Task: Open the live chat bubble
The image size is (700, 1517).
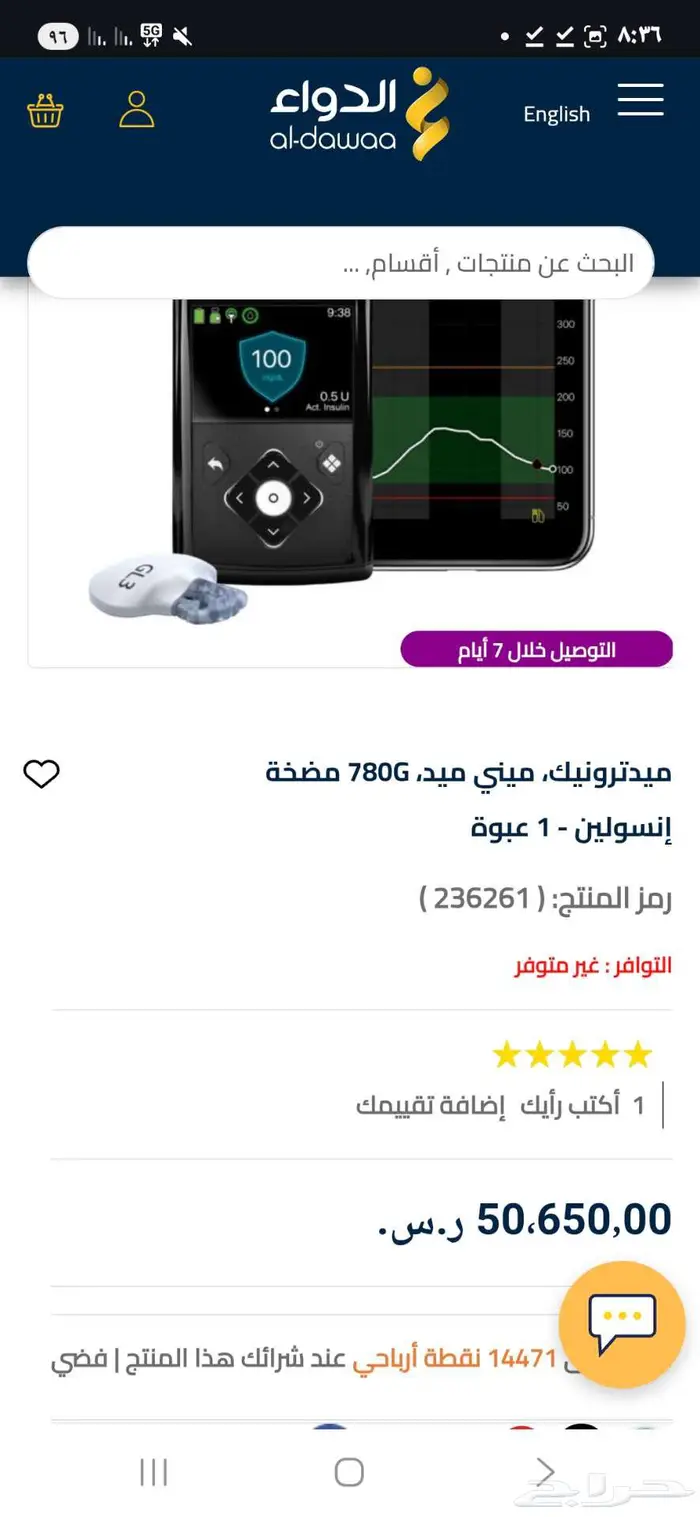Action: 621,1325
